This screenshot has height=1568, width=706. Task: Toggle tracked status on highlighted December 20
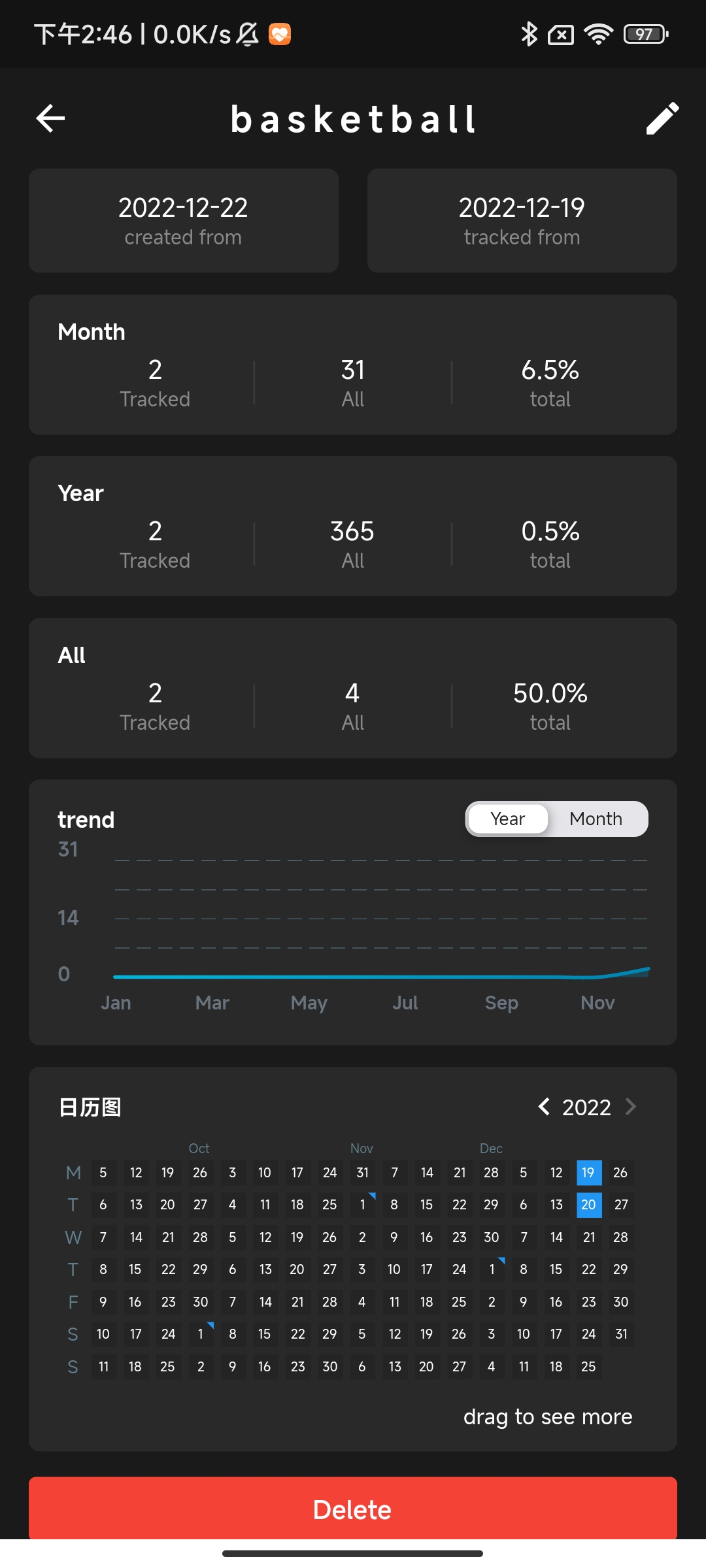tap(588, 1205)
